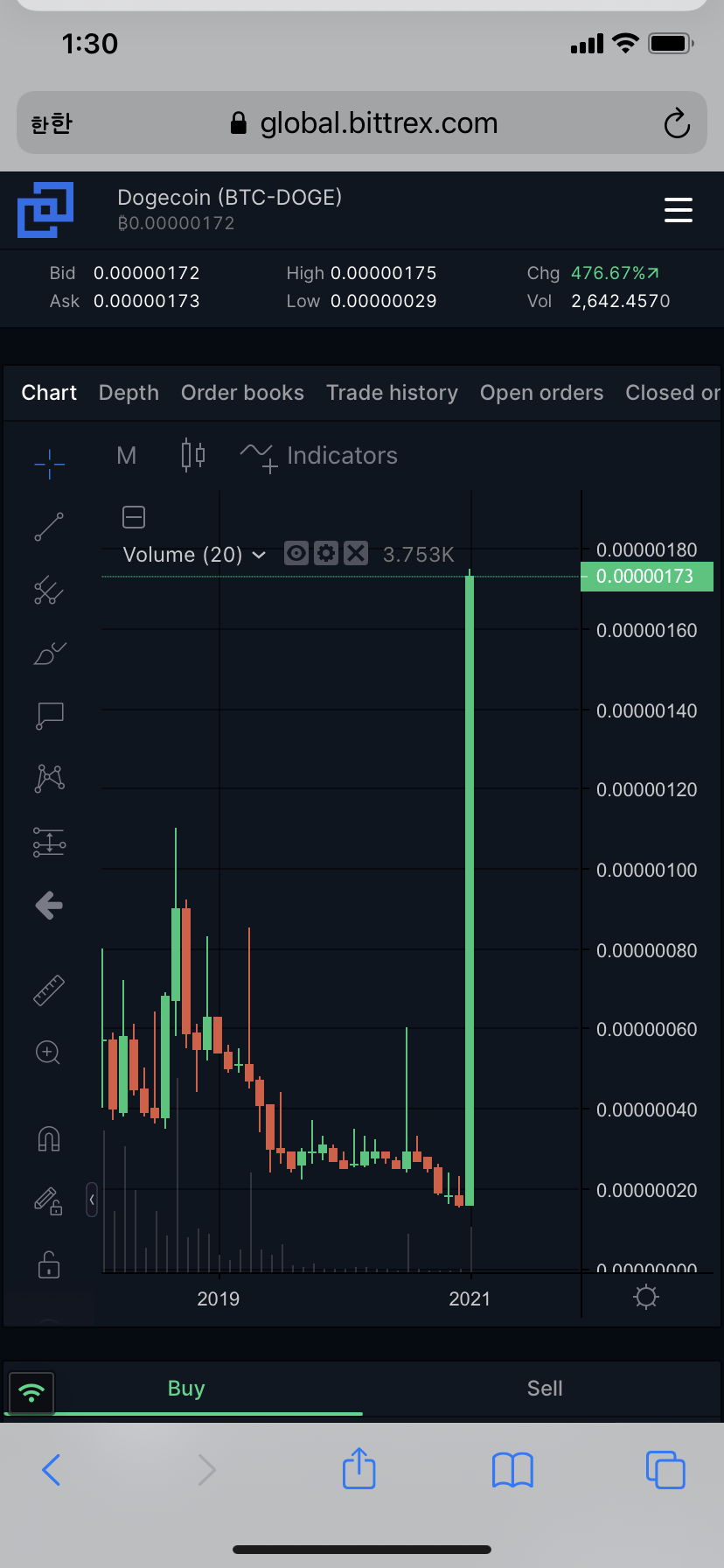This screenshot has height=1568, width=724.
Task: Switch to the Sell tab
Action: point(544,1389)
